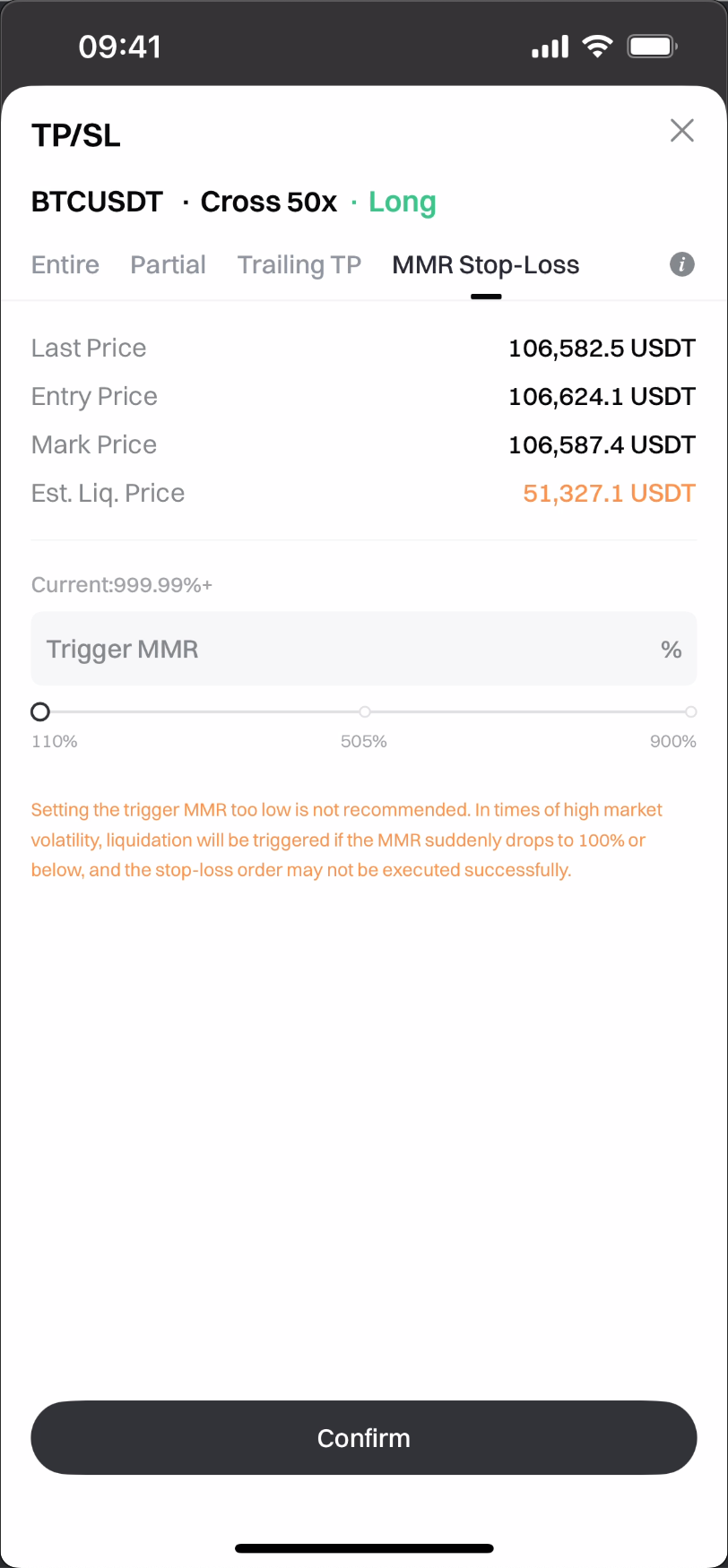Set slider to the 900% mark
The image size is (728, 1568).
[690, 712]
